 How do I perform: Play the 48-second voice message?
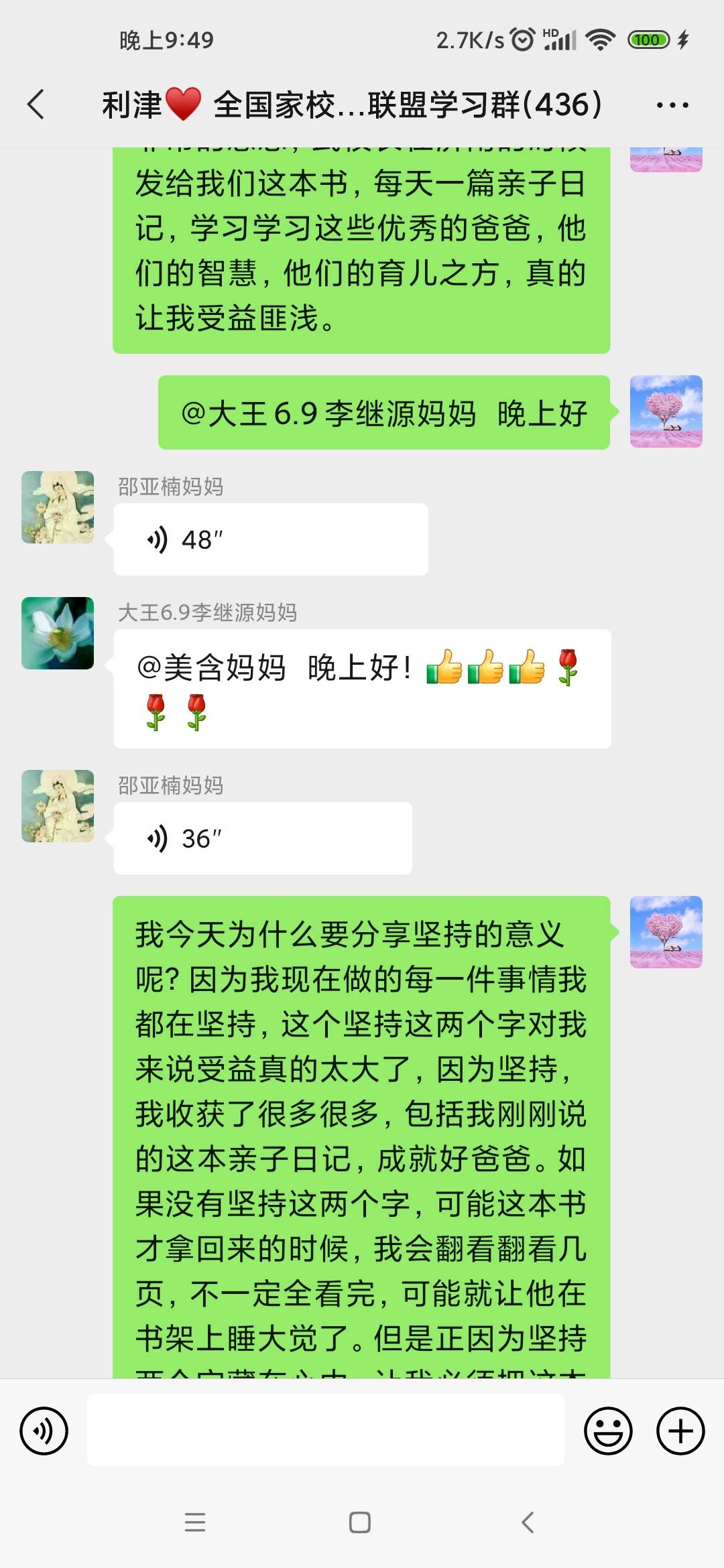click(x=268, y=539)
